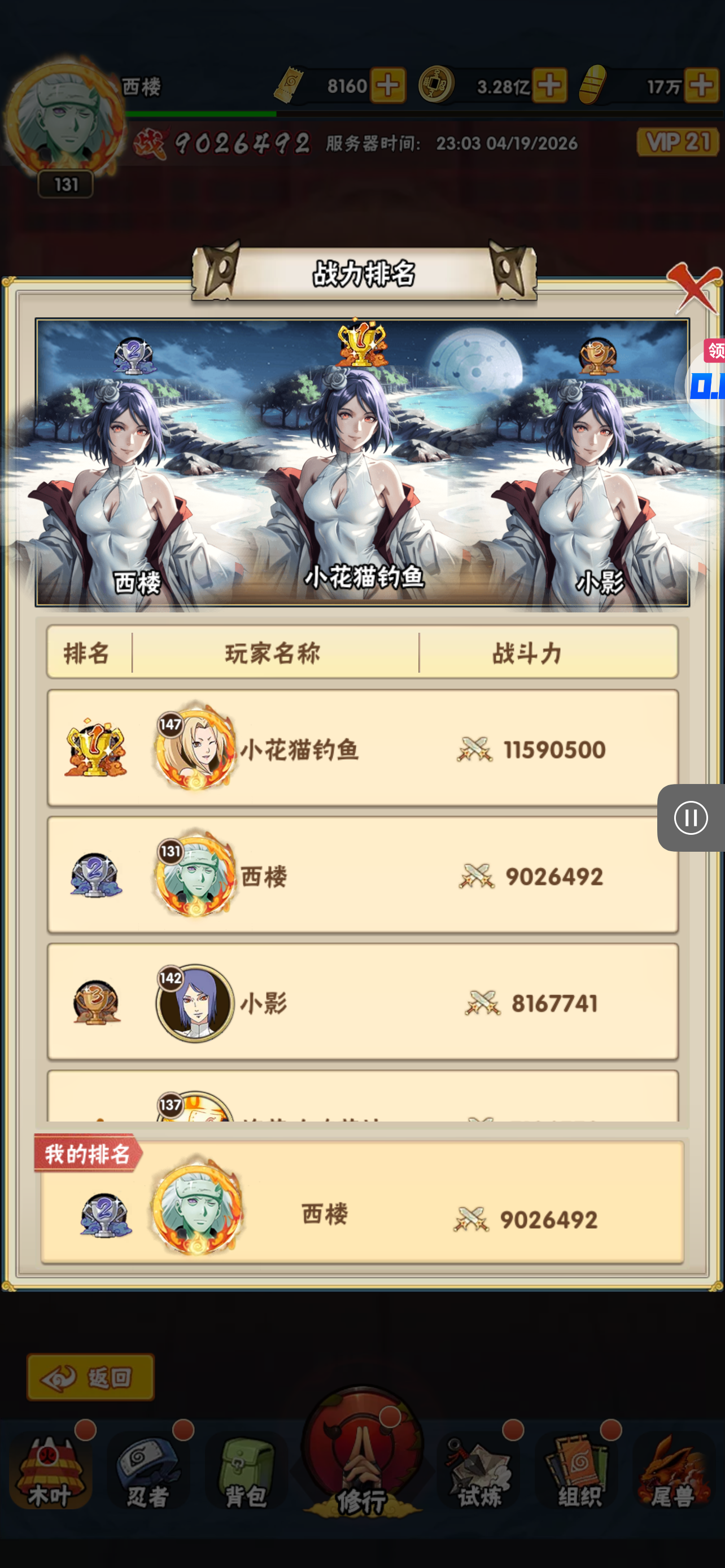Close the 战力排名 ranking dialog

click(693, 287)
